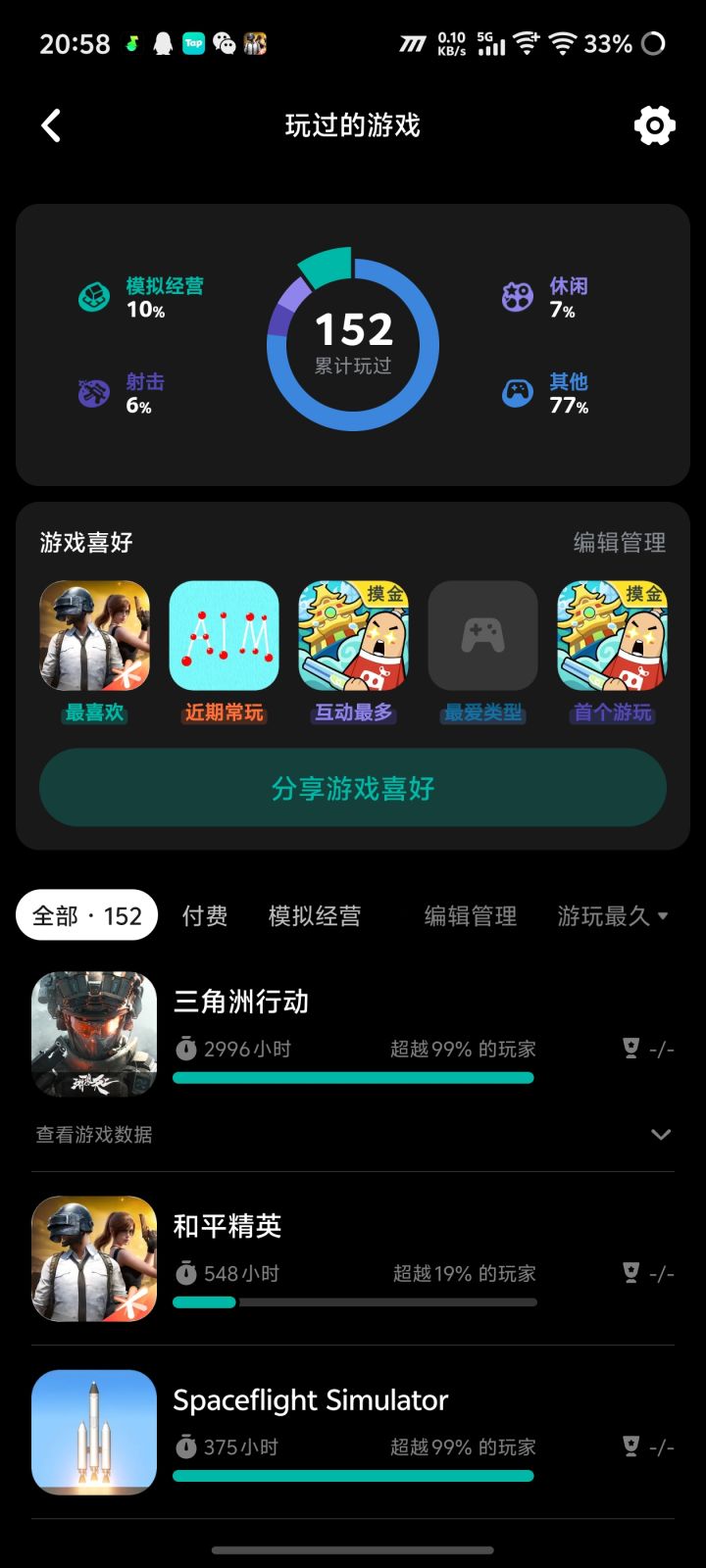Click the 2996小时 progress bar of 三角洲行动
The height and width of the screenshot is (1568, 706).
tap(353, 1076)
